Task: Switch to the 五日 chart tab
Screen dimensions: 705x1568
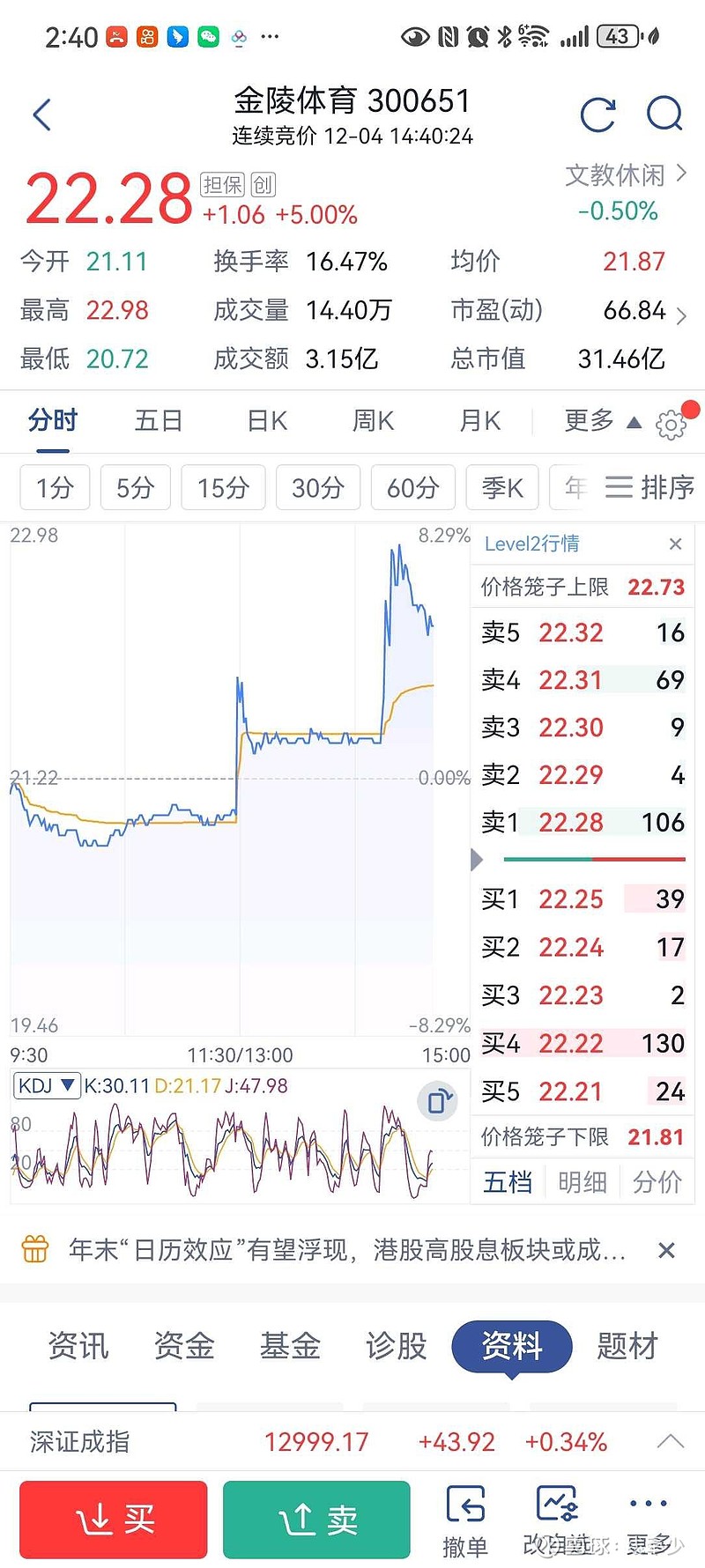Action: coord(159,421)
